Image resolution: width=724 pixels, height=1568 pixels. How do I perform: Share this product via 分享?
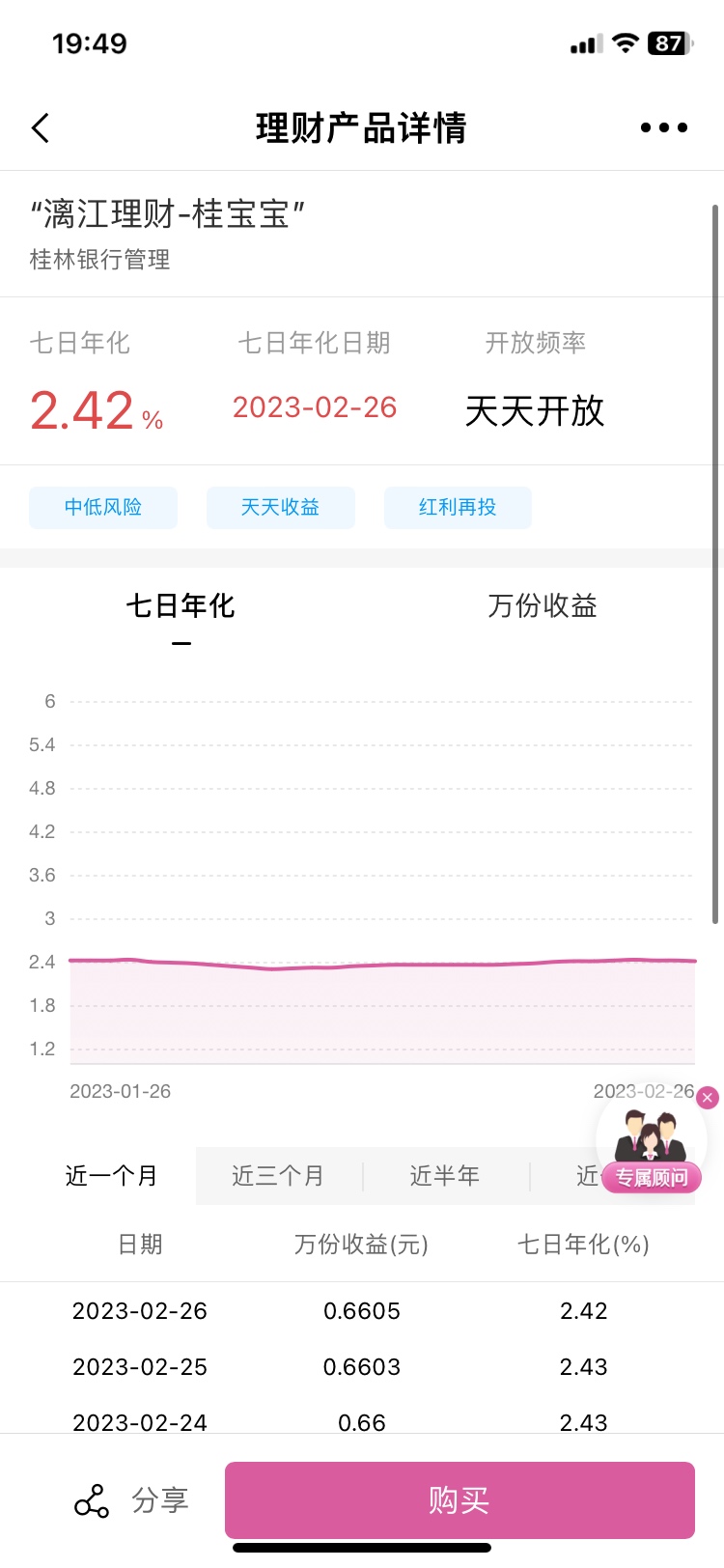[x=132, y=1500]
